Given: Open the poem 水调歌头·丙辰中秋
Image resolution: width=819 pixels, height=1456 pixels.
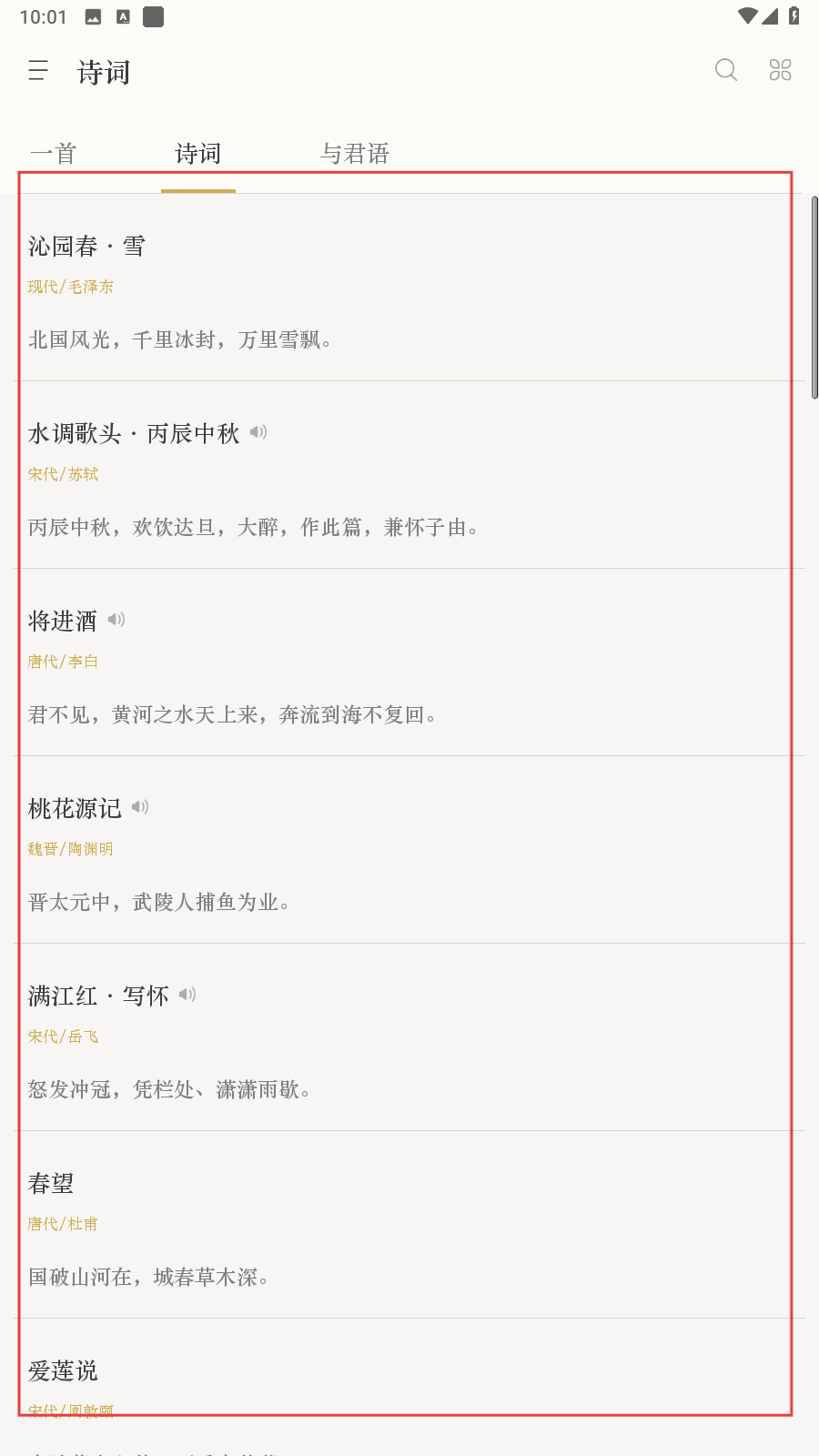Looking at the screenshot, I should [134, 434].
